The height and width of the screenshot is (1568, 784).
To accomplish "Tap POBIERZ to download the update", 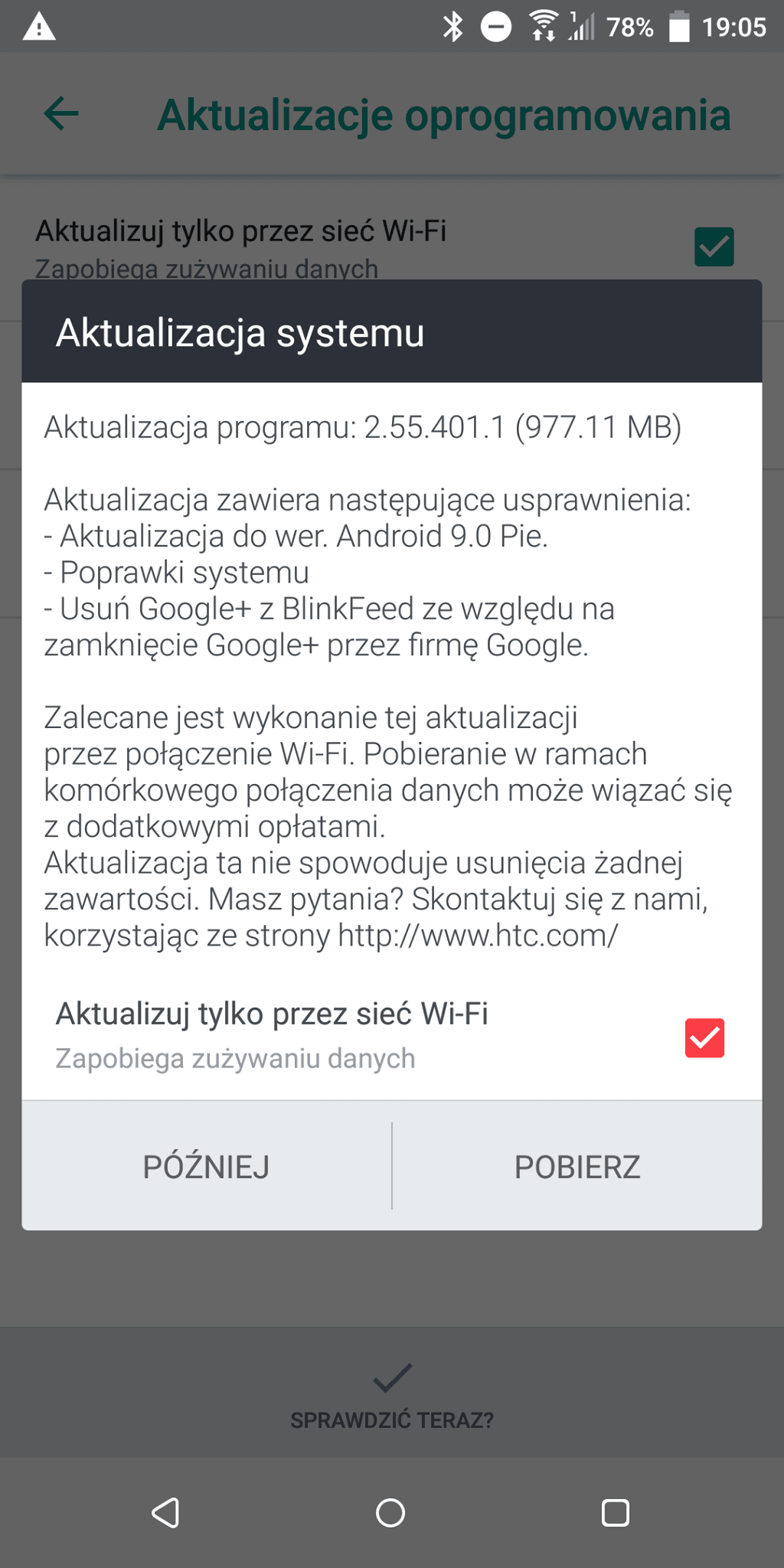I will [x=577, y=1166].
